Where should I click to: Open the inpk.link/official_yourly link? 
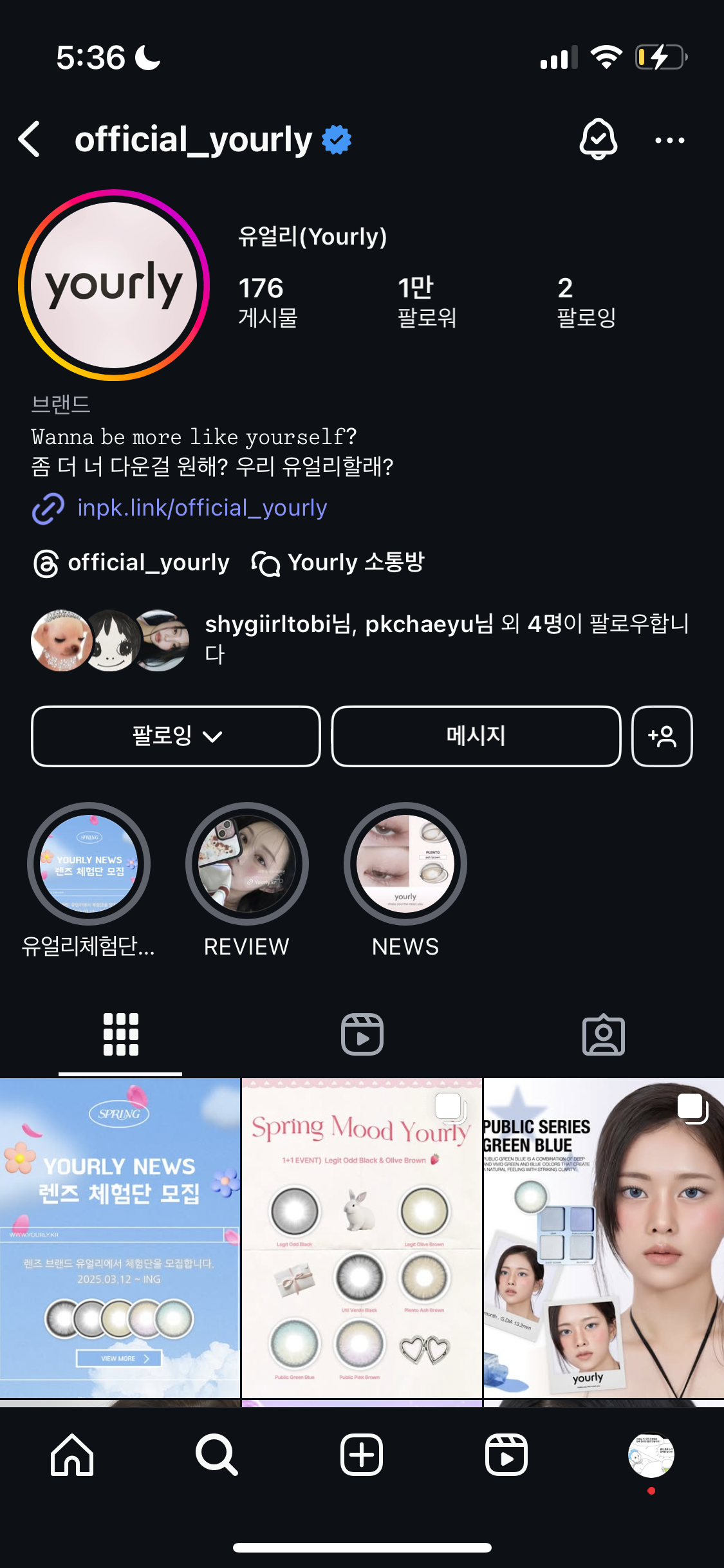pyautogui.click(x=201, y=508)
